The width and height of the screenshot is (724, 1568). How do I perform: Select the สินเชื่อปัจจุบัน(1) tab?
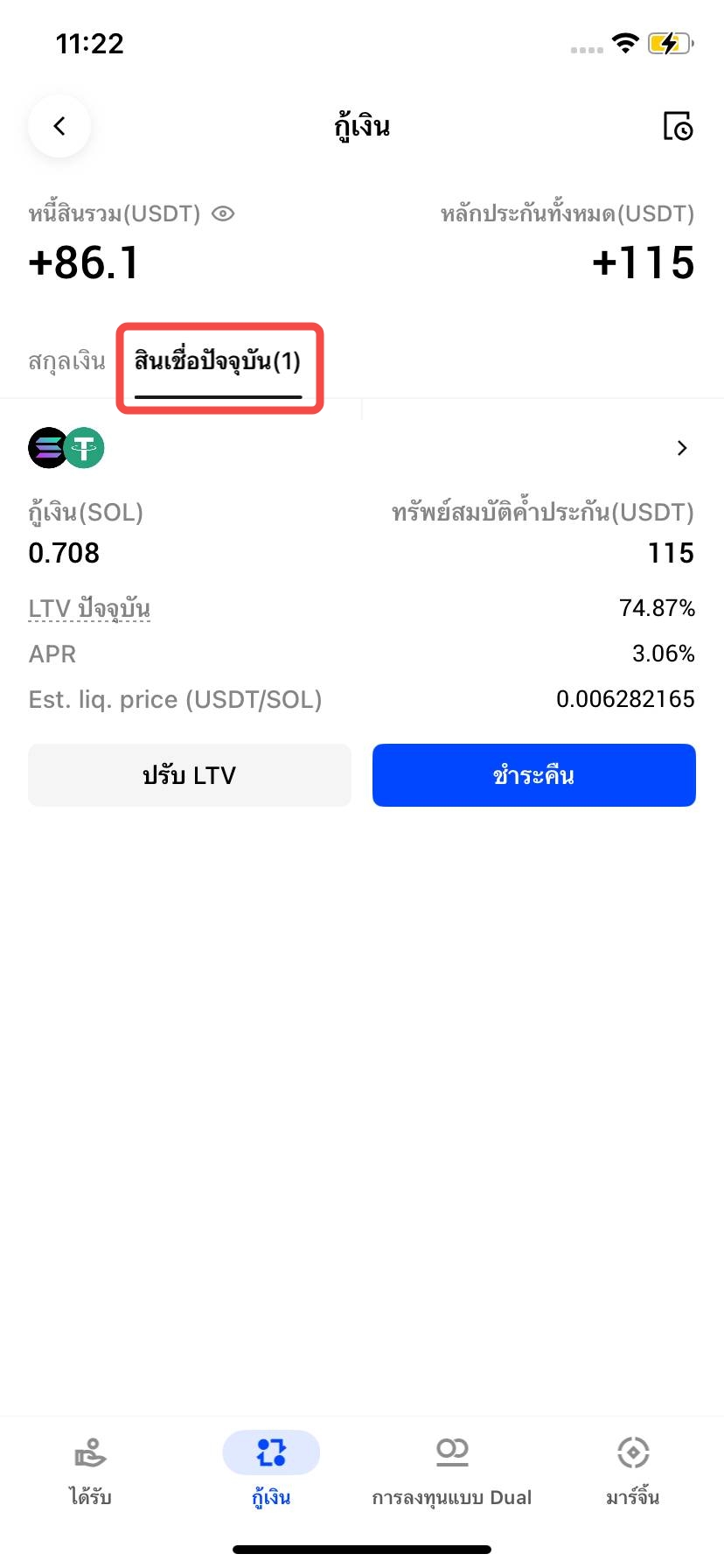218,361
